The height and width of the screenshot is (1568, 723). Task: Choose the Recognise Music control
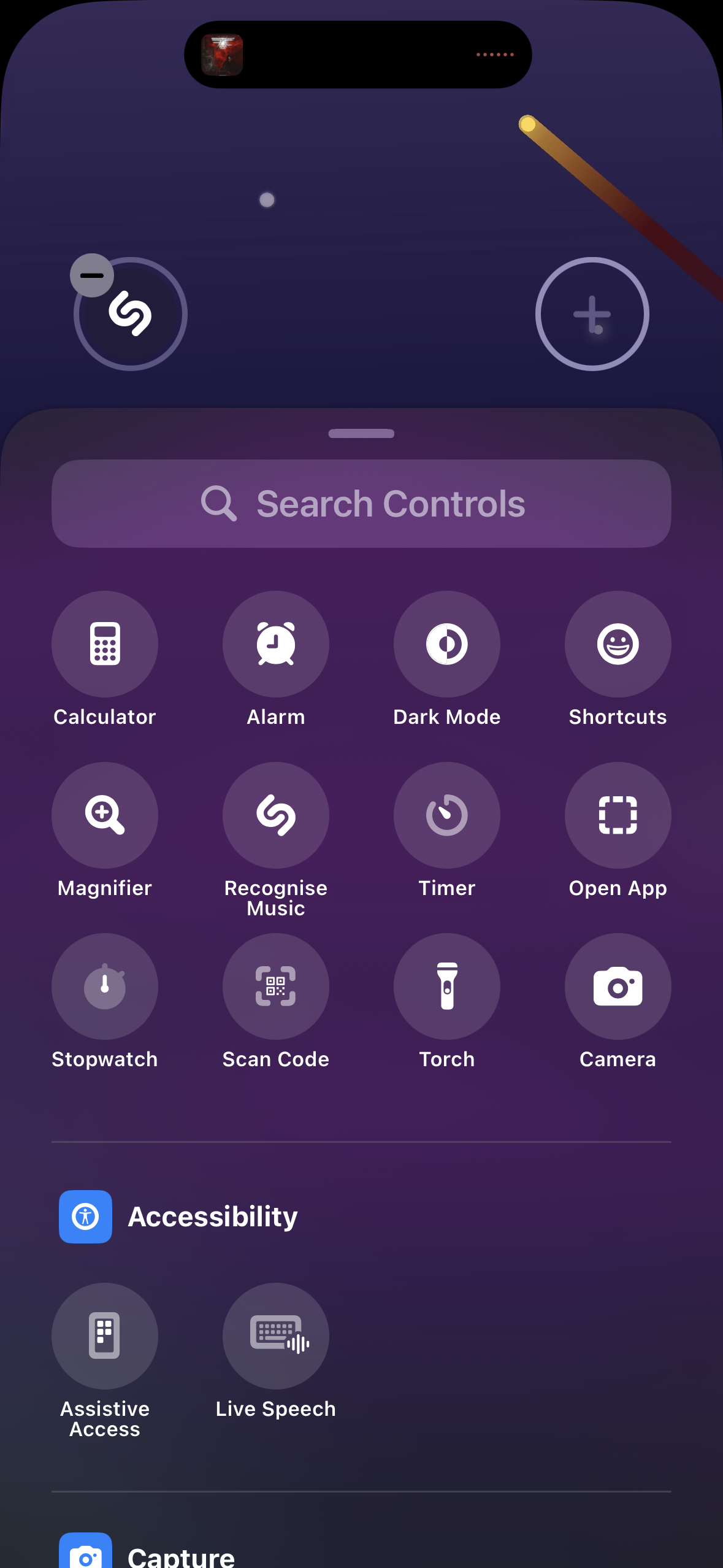coord(276,815)
